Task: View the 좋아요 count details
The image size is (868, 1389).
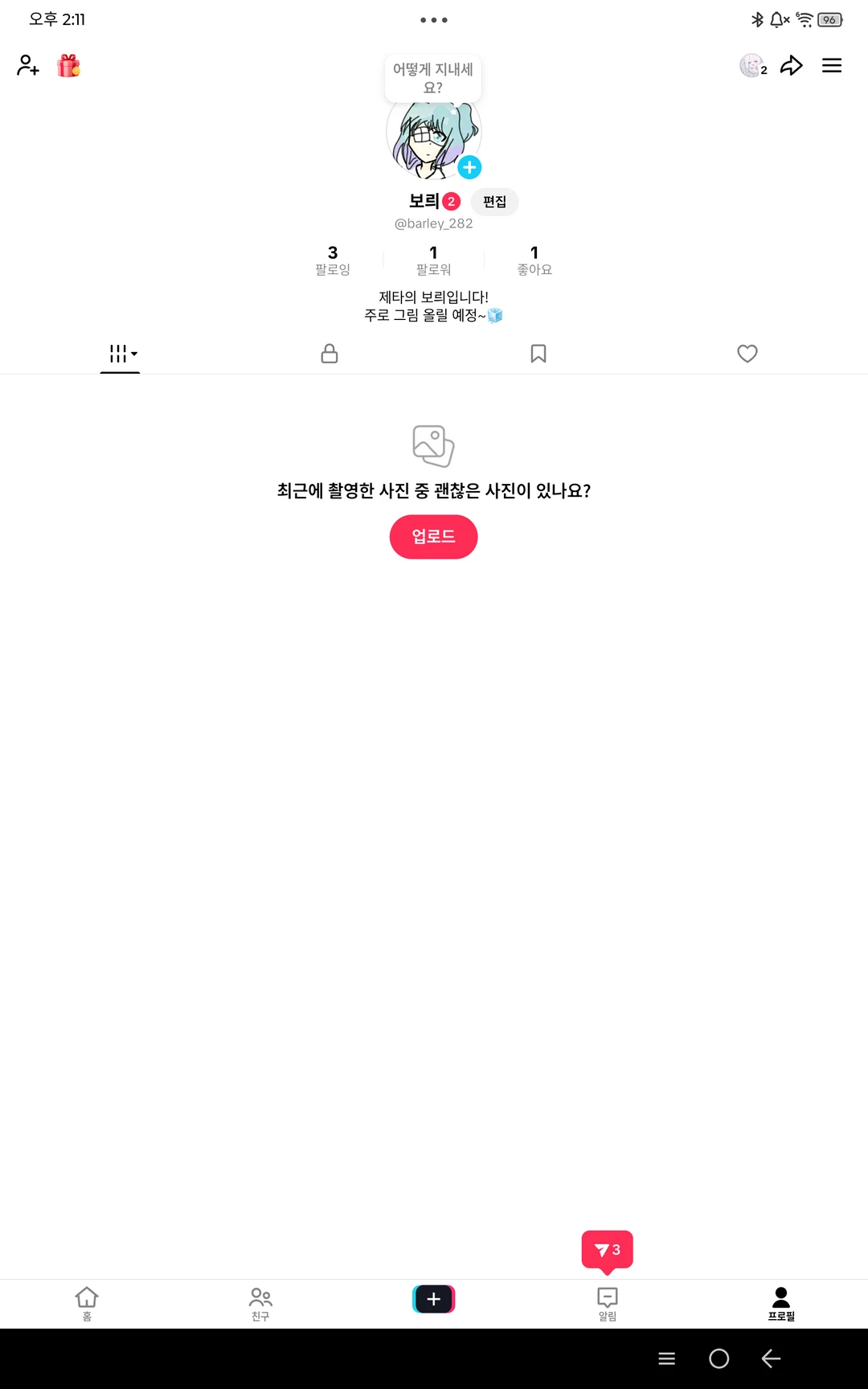Action: [x=534, y=260]
